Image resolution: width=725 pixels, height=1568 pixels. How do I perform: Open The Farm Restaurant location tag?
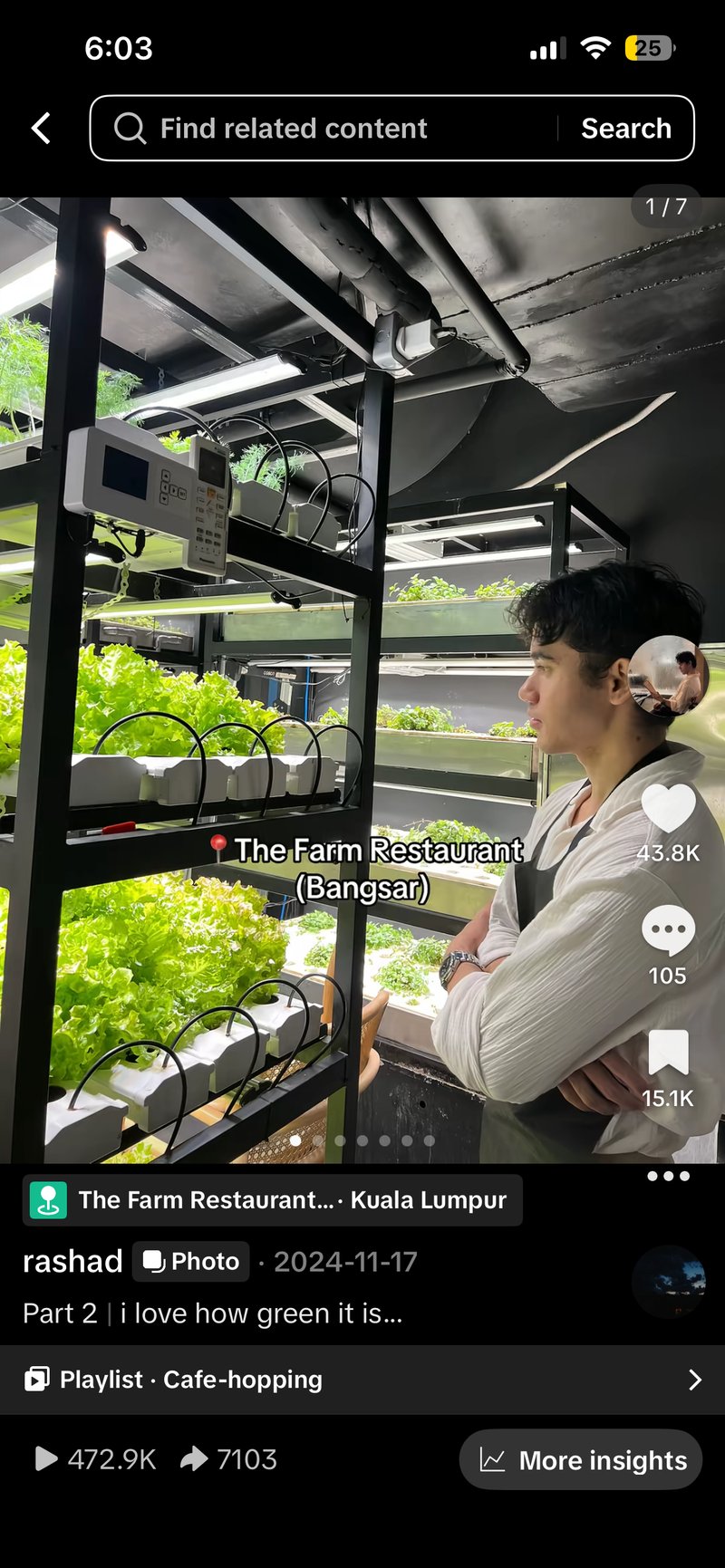272,1200
